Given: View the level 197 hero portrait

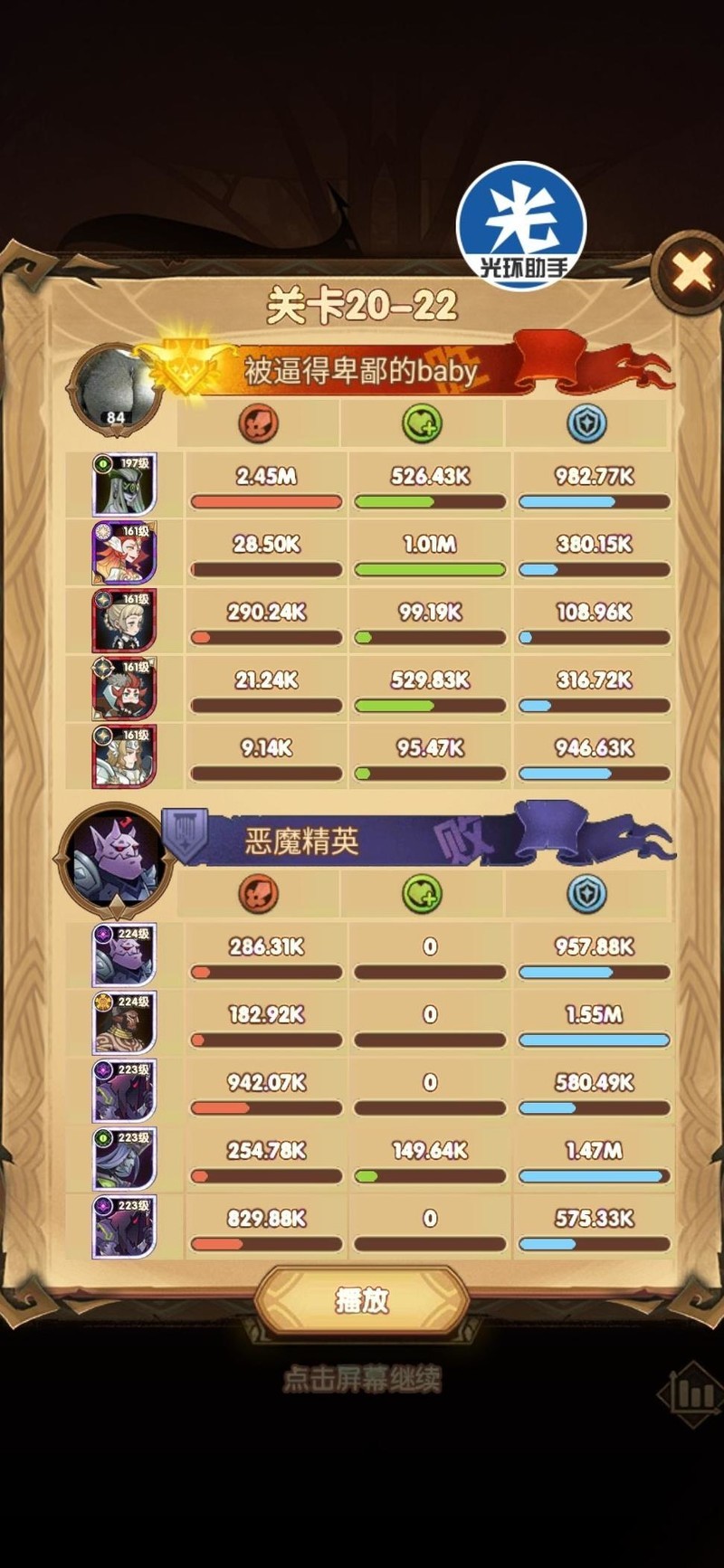Looking at the screenshot, I should 125,484.
